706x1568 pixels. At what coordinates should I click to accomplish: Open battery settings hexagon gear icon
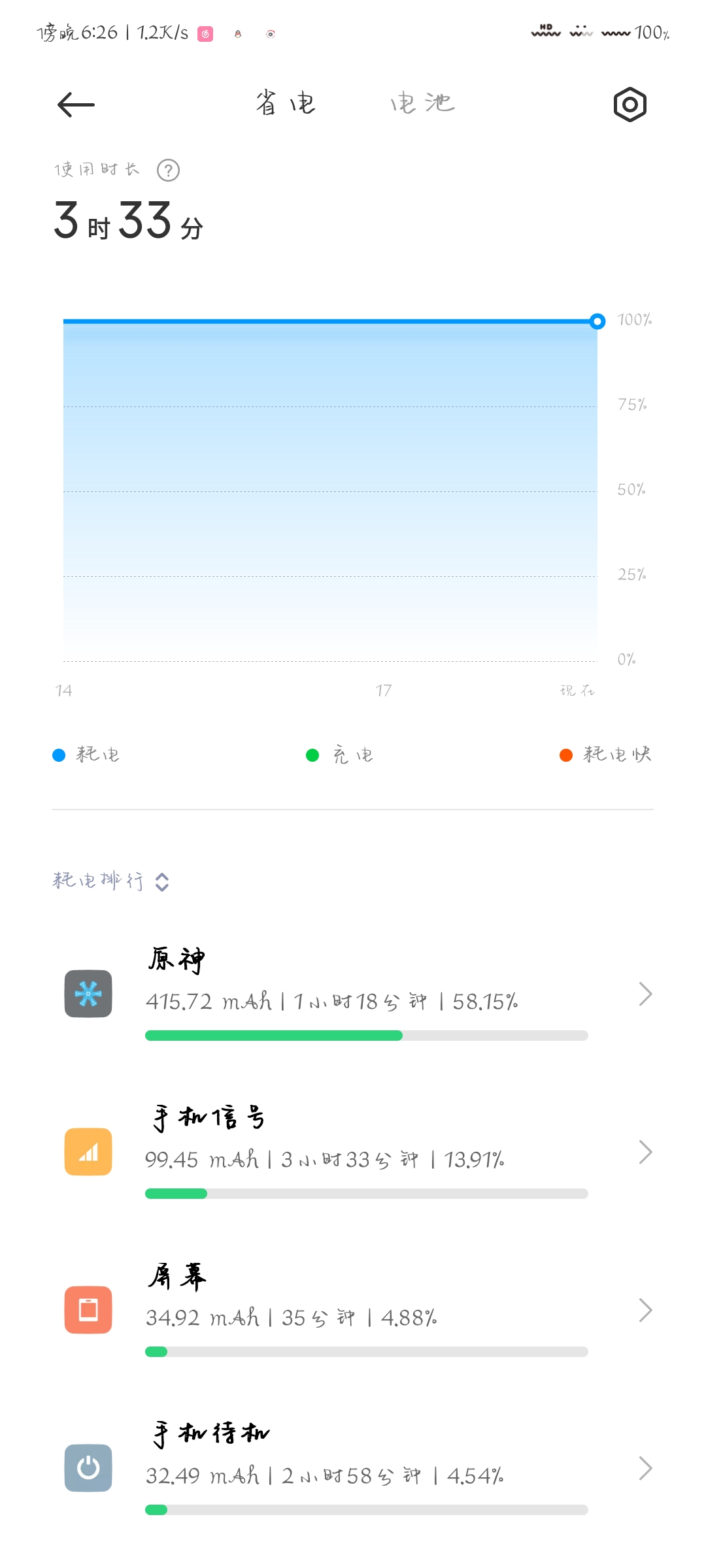[630, 105]
